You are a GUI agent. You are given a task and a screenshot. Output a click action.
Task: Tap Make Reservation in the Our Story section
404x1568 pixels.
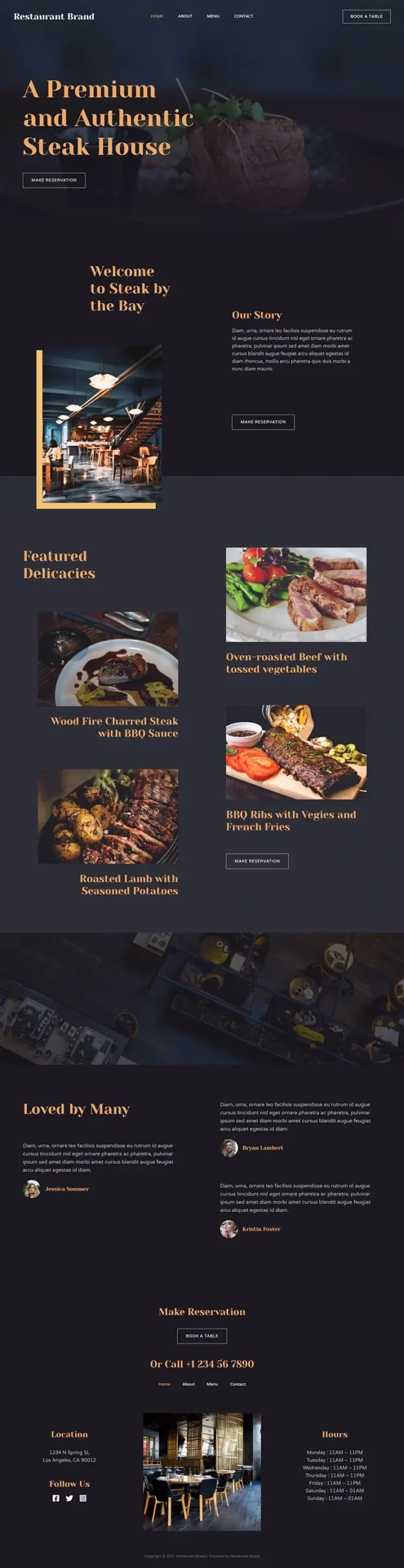tap(263, 422)
